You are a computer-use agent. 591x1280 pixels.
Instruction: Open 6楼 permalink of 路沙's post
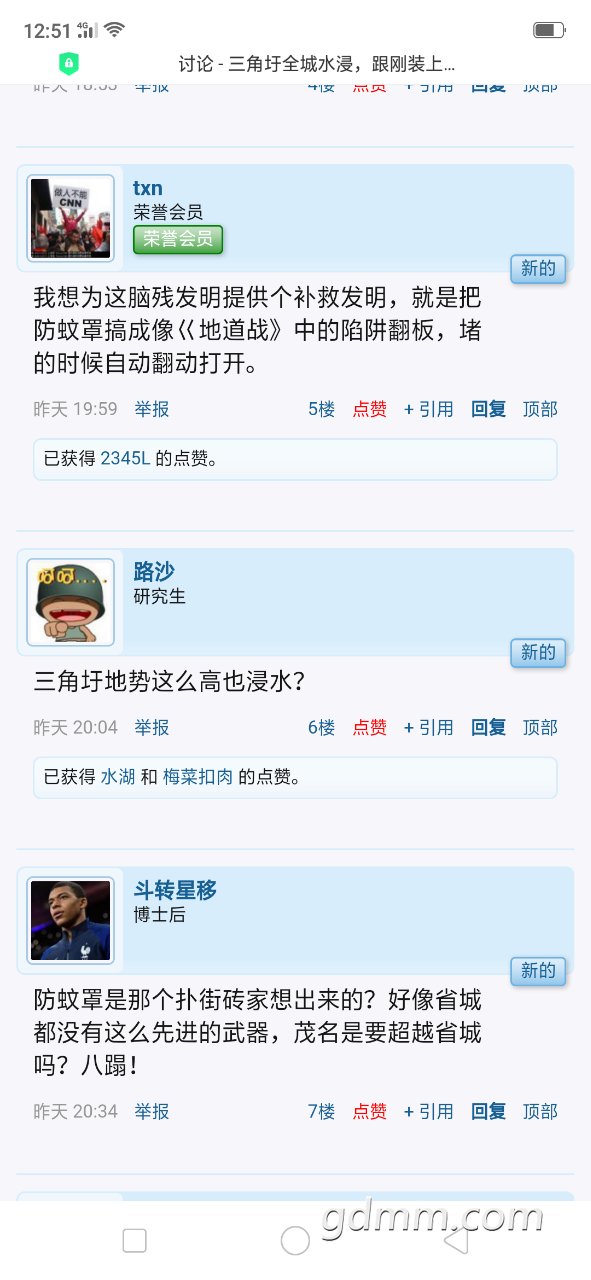(321, 727)
